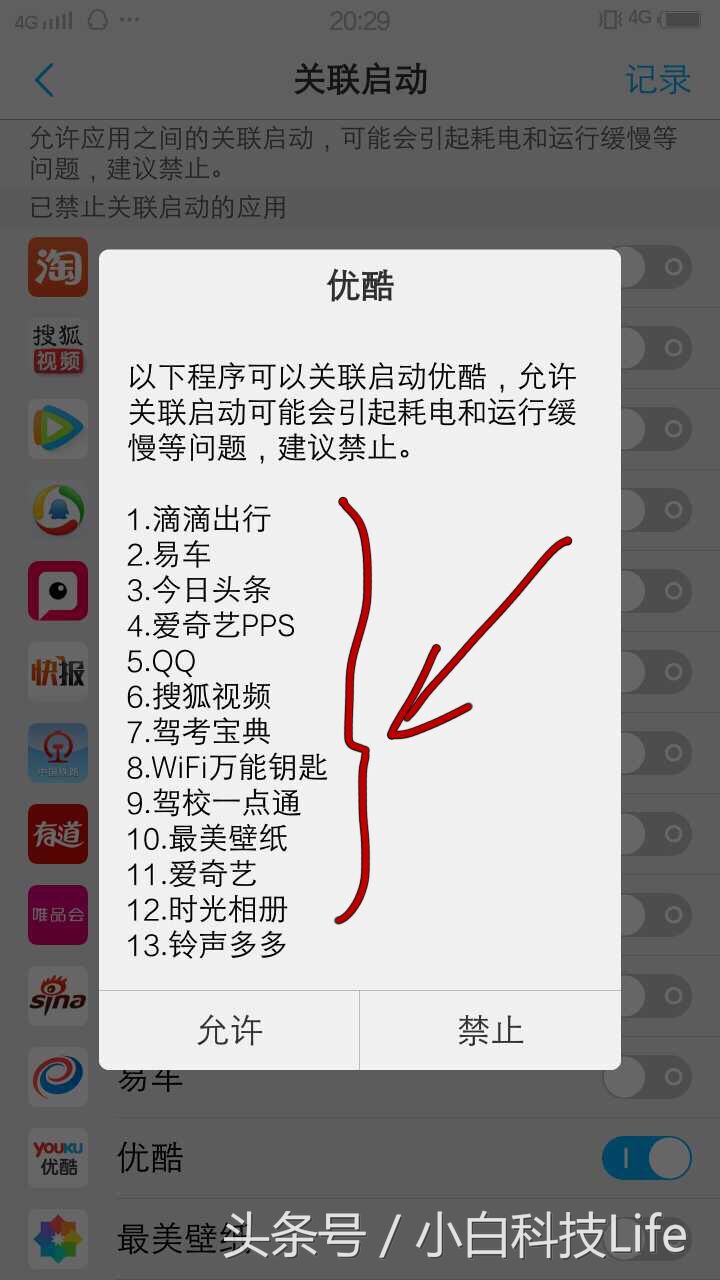Image resolution: width=720 pixels, height=1280 pixels.
Task: Open the 记录 records link
Action: tap(660, 78)
